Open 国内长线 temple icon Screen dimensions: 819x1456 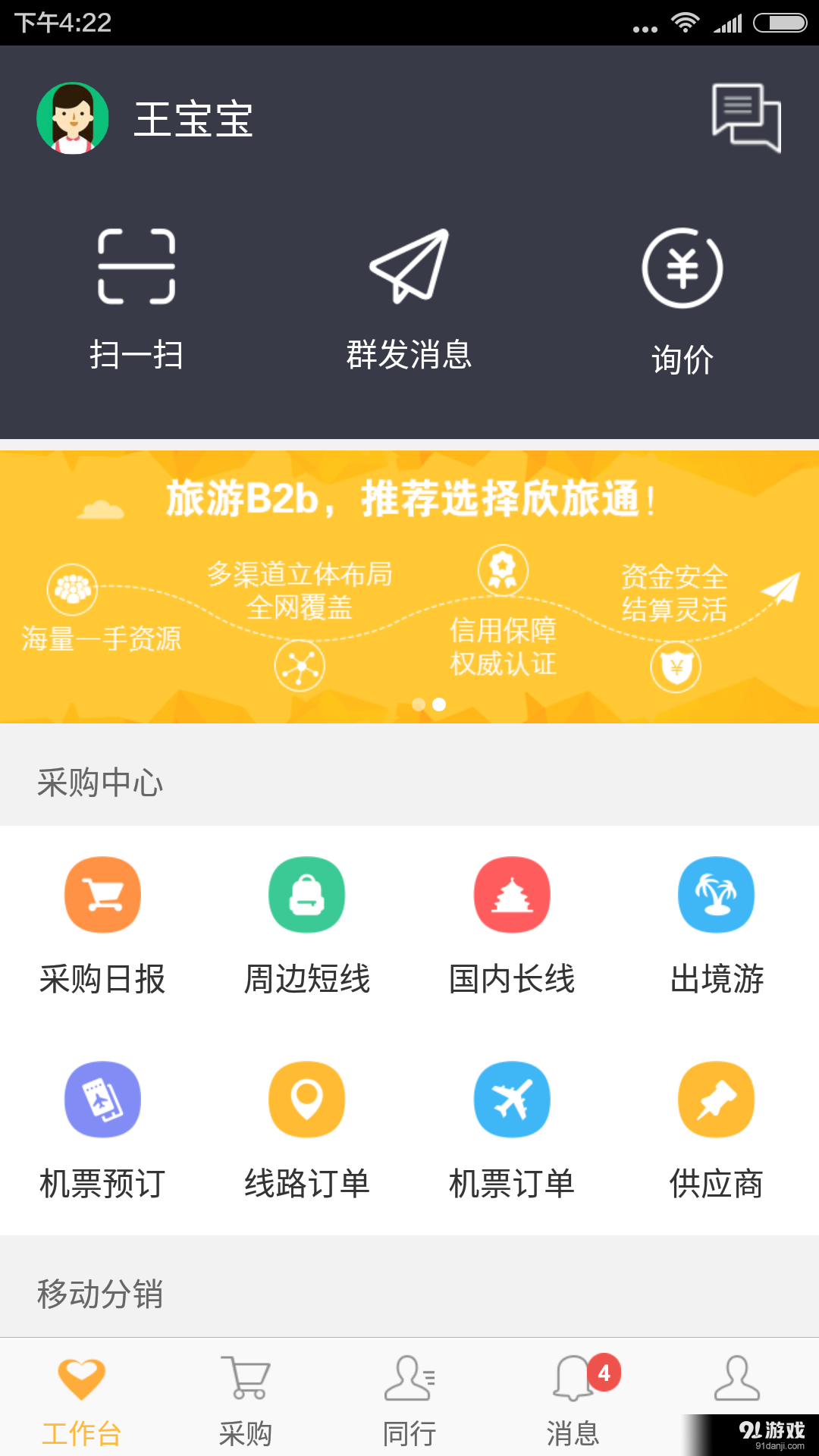click(512, 895)
